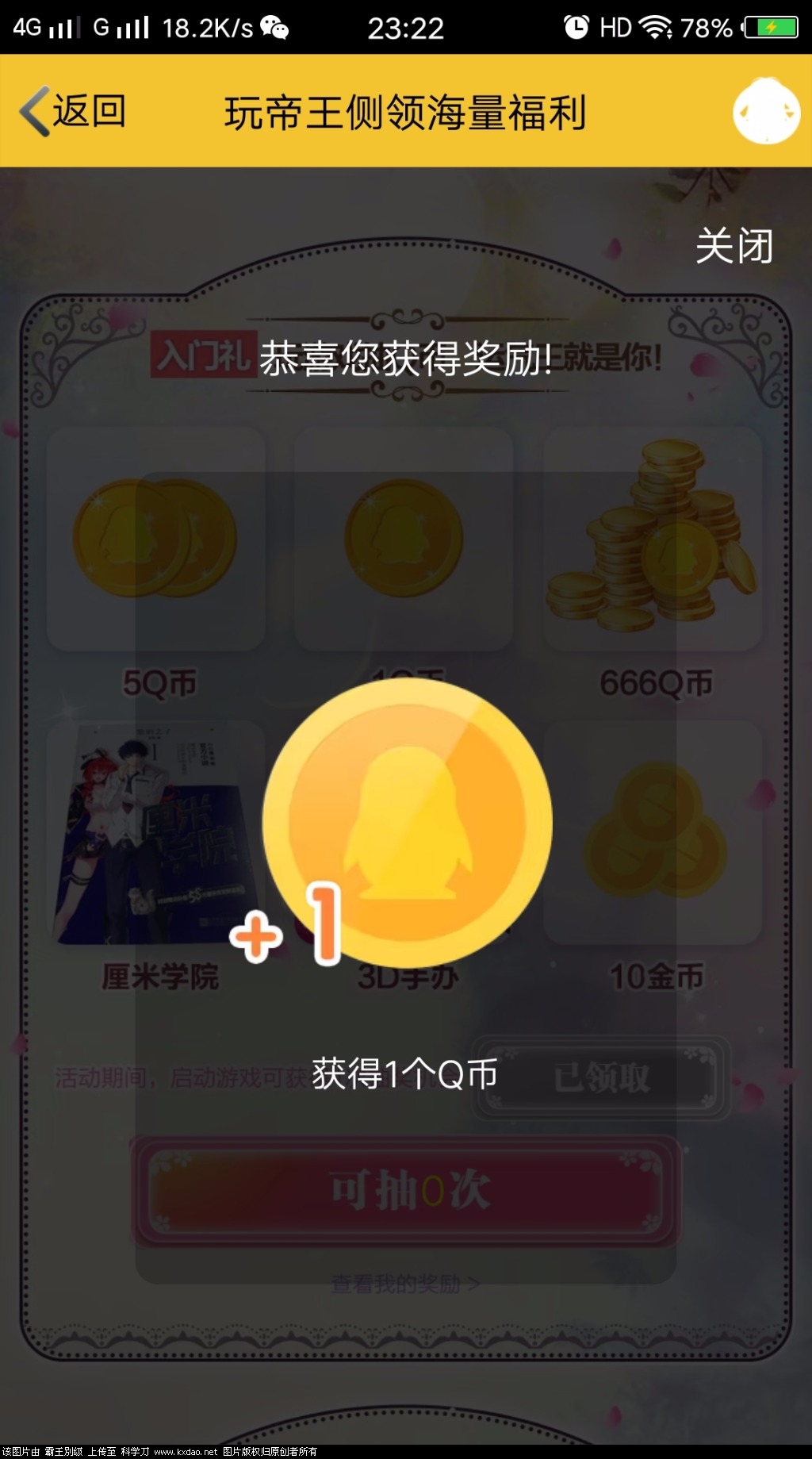
Task: Tap the 返回 back button
Action: pos(73,111)
